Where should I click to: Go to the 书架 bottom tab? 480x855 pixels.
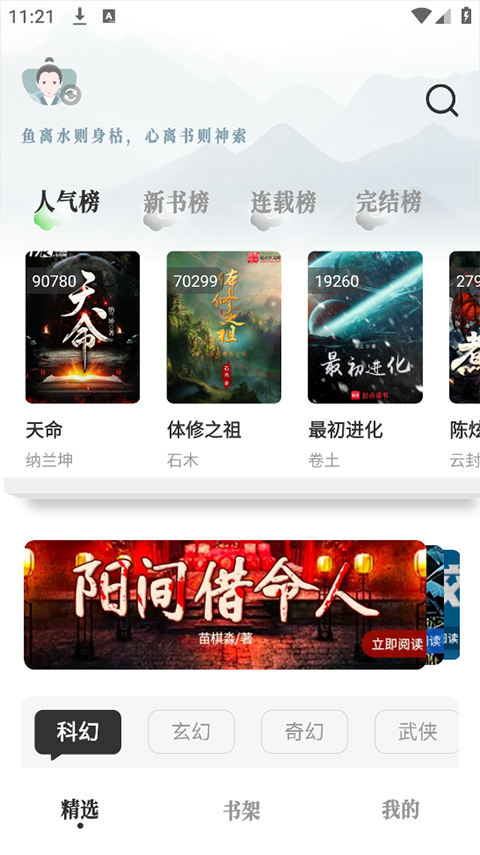241,811
